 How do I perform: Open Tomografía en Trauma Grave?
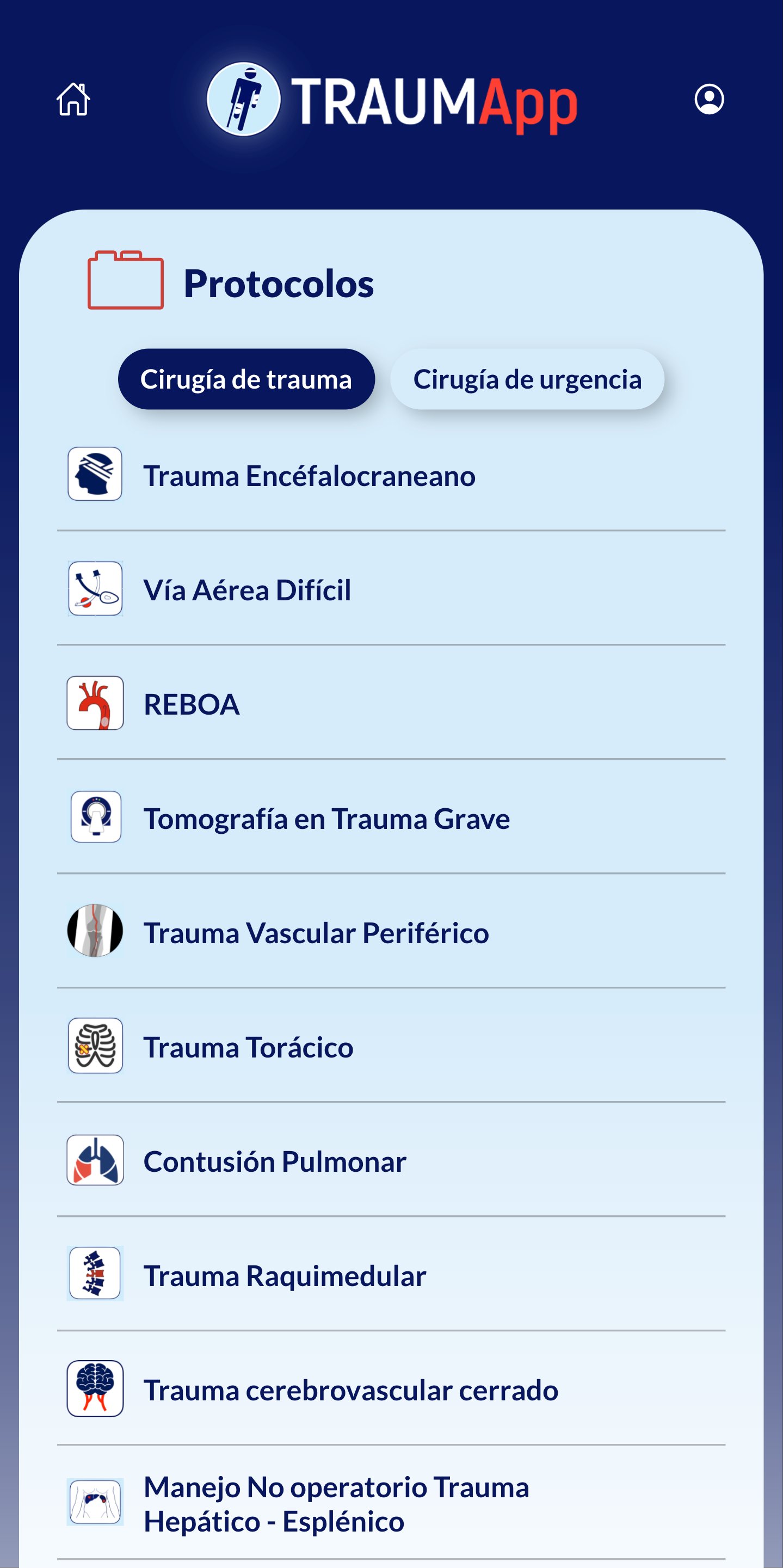[326, 819]
